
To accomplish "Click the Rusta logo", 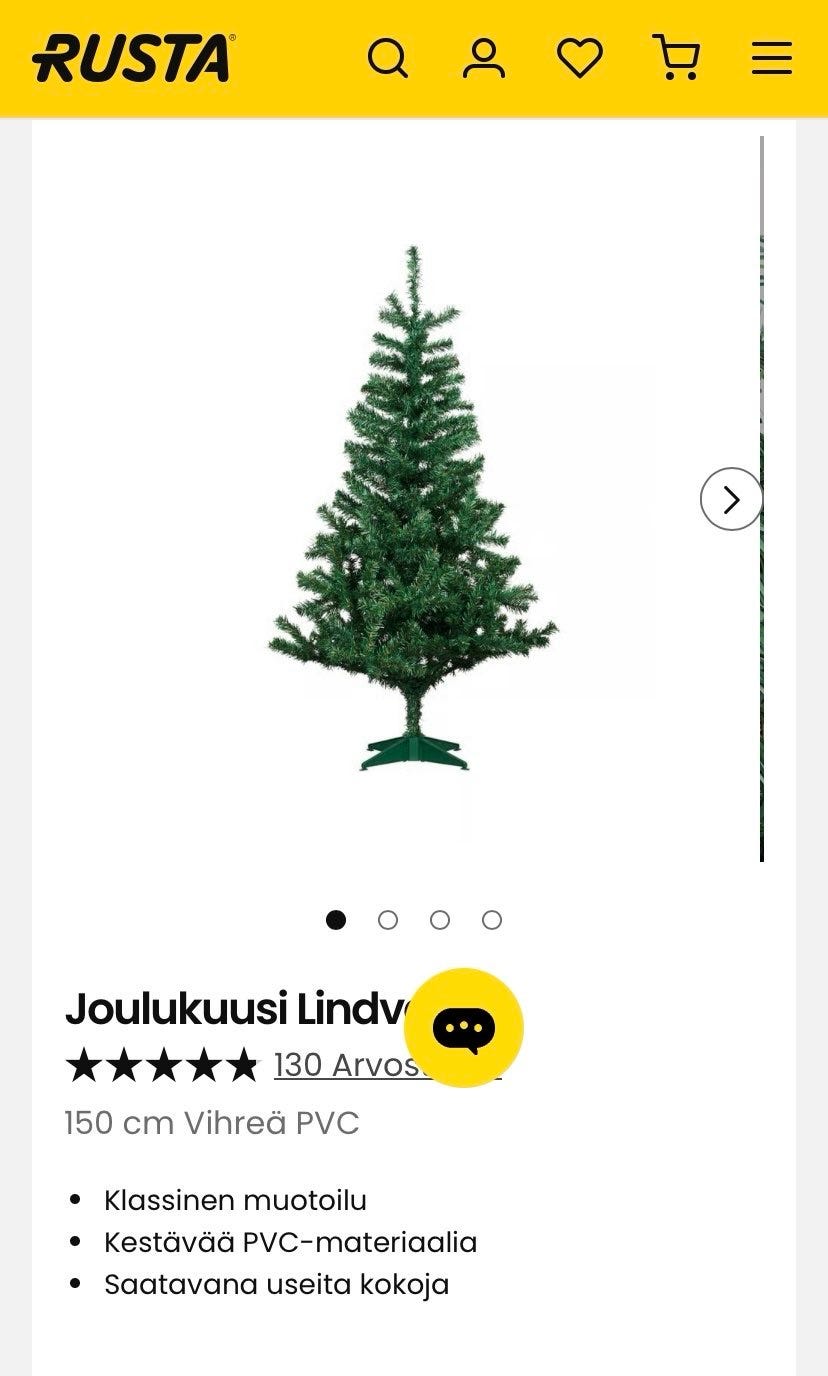I will (x=130, y=58).
